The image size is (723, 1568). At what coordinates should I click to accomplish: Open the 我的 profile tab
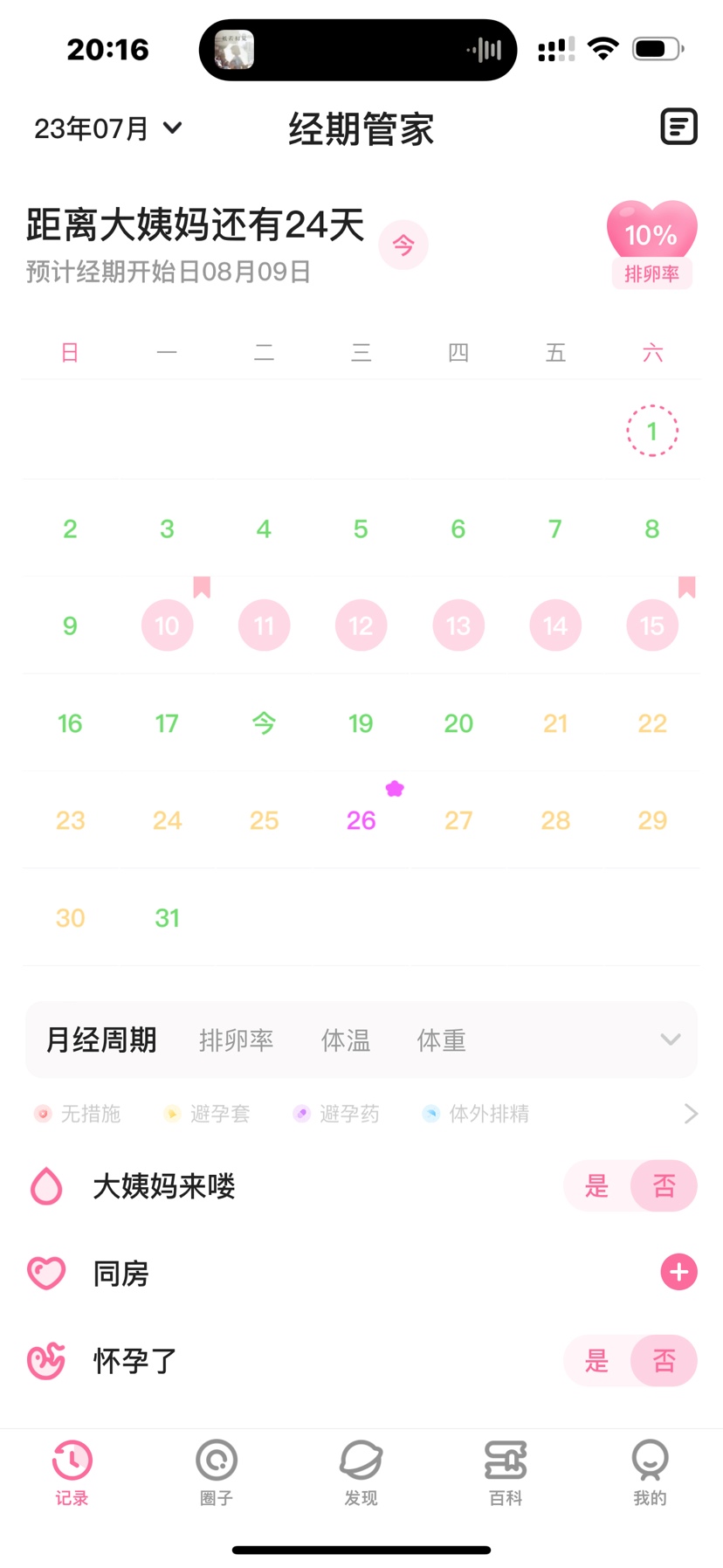click(650, 1473)
